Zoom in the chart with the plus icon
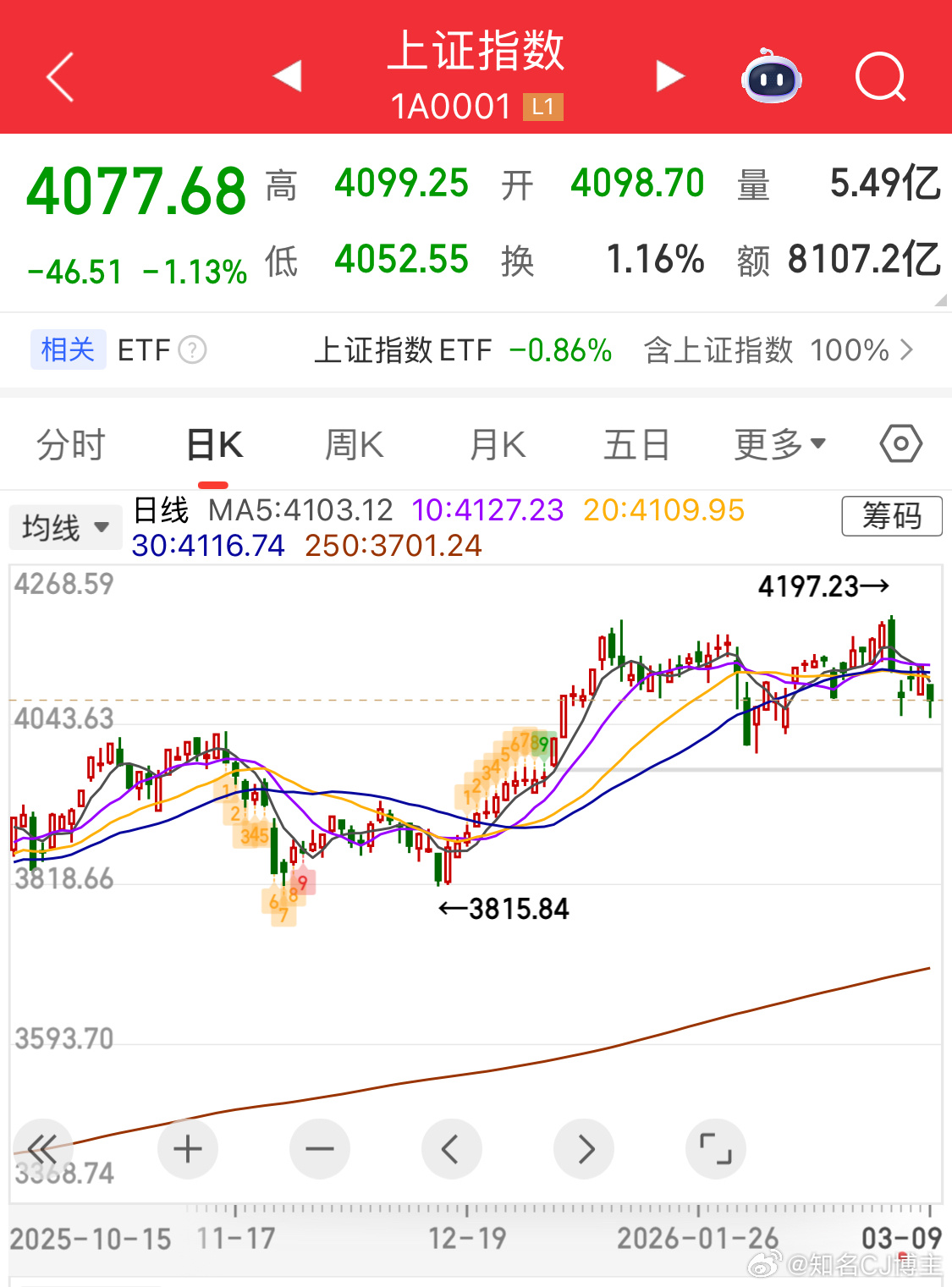The image size is (952, 1287). [x=188, y=1149]
